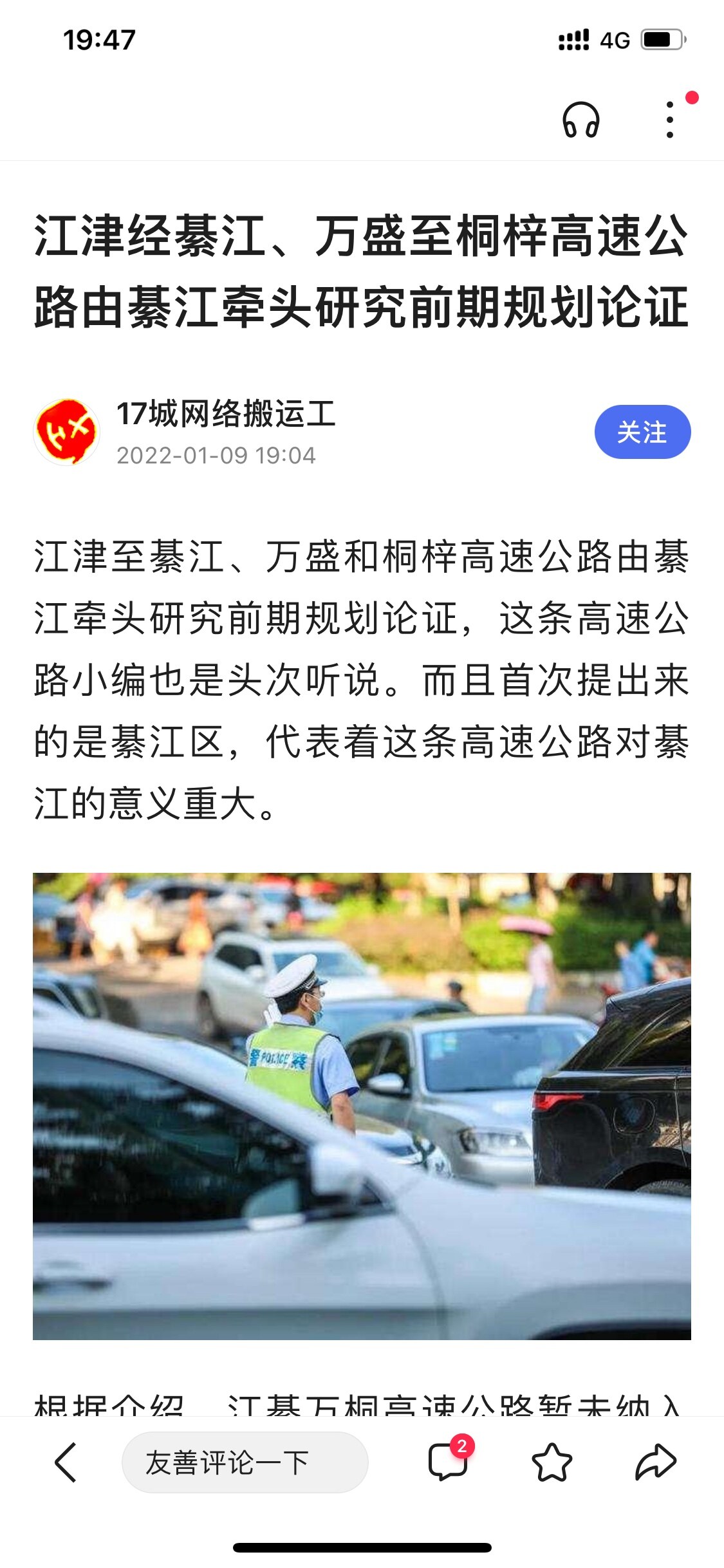Screen dimensions: 724x1568
Task: Bookmark this article with star icon
Action: [x=552, y=1462]
